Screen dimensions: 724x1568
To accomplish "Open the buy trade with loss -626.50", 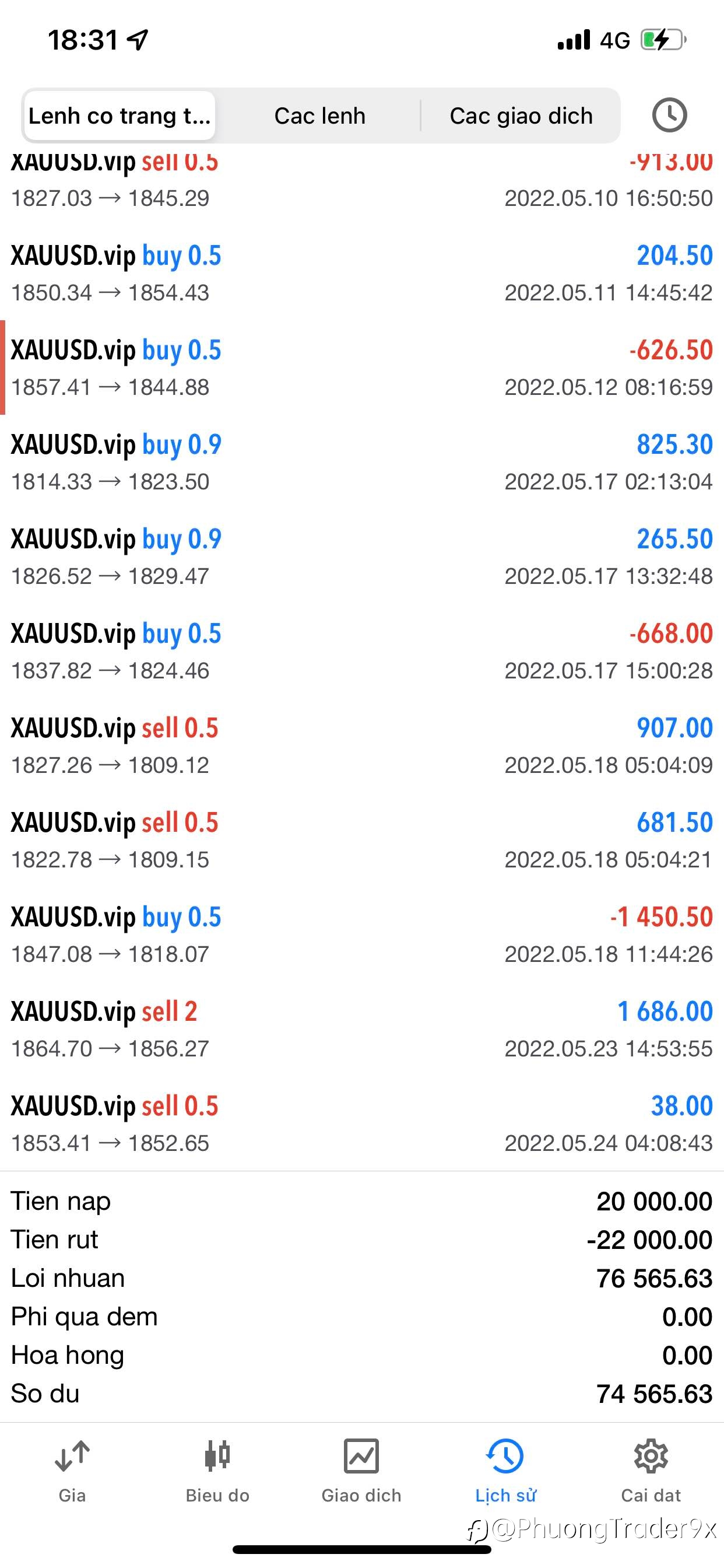I will click(362, 367).
